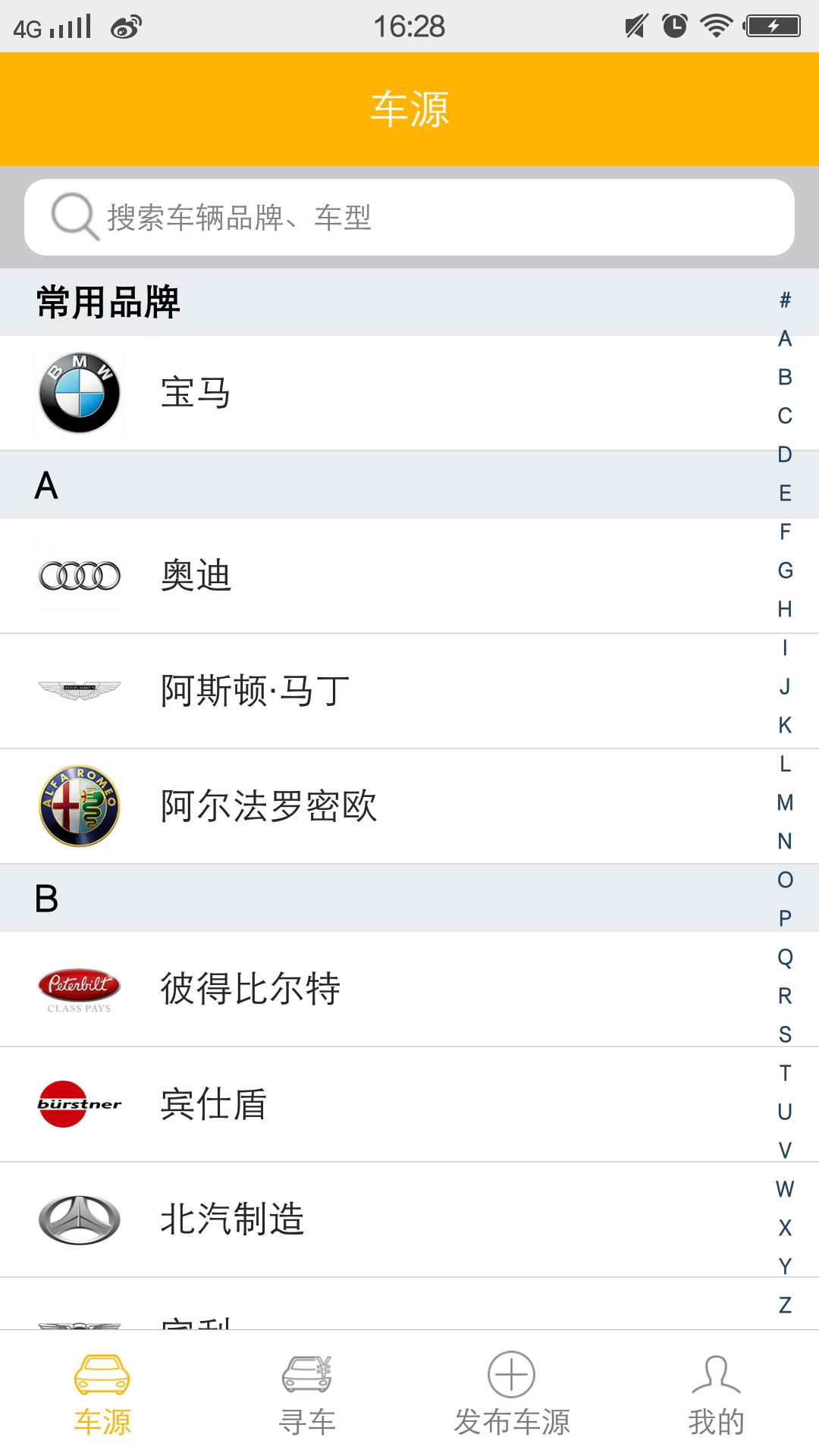Viewport: 819px width, 1456px height.
Task: Select the 车源 bottom tab
Action: coord(102,1394)
